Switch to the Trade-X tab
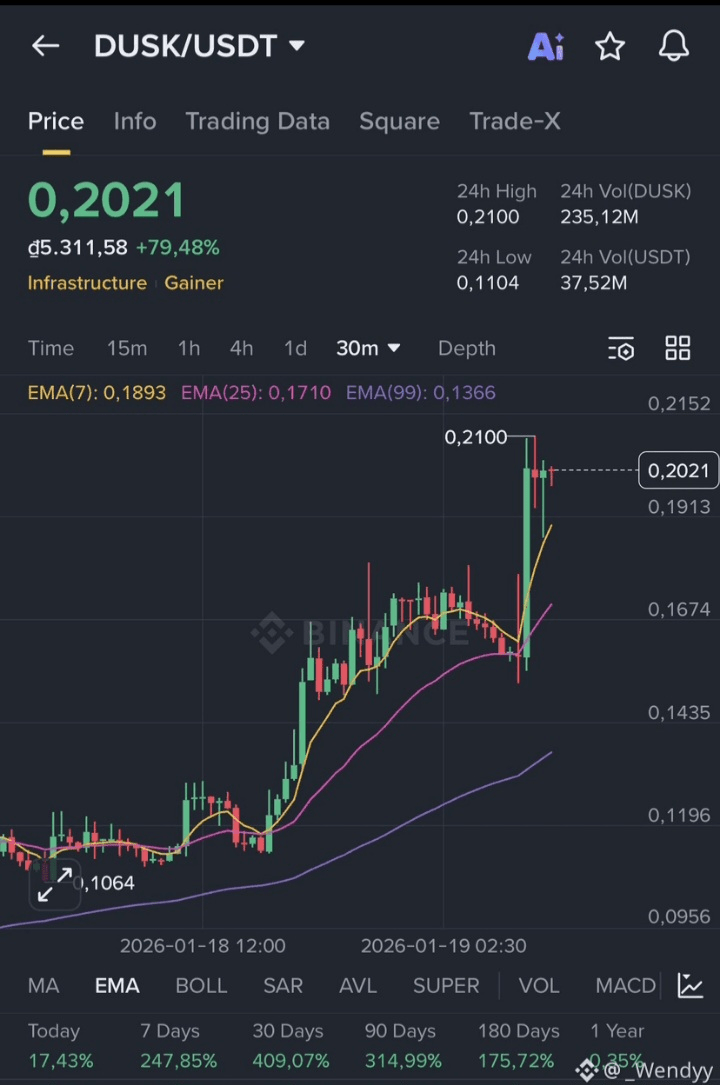 (x=515, y=121)
